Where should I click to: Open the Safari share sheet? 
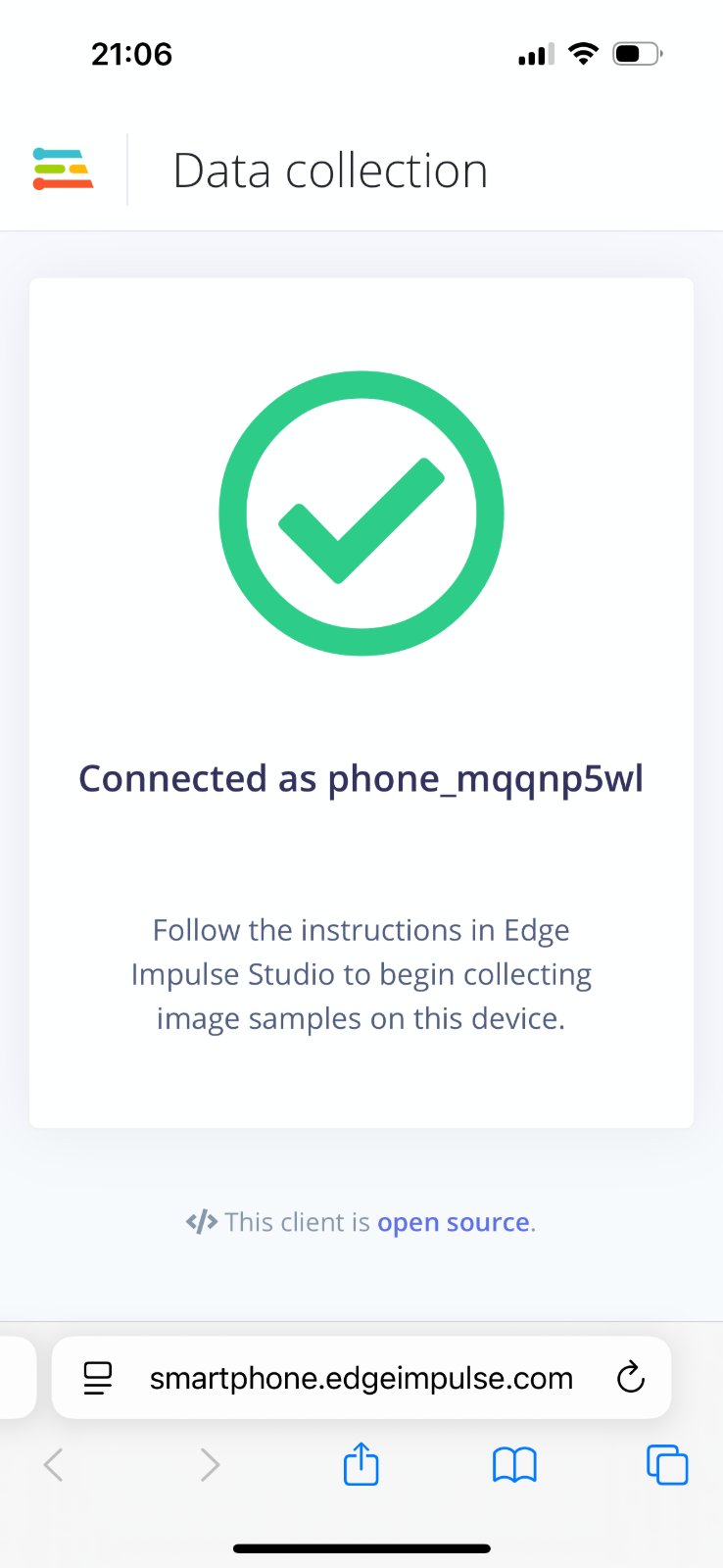361,1464
